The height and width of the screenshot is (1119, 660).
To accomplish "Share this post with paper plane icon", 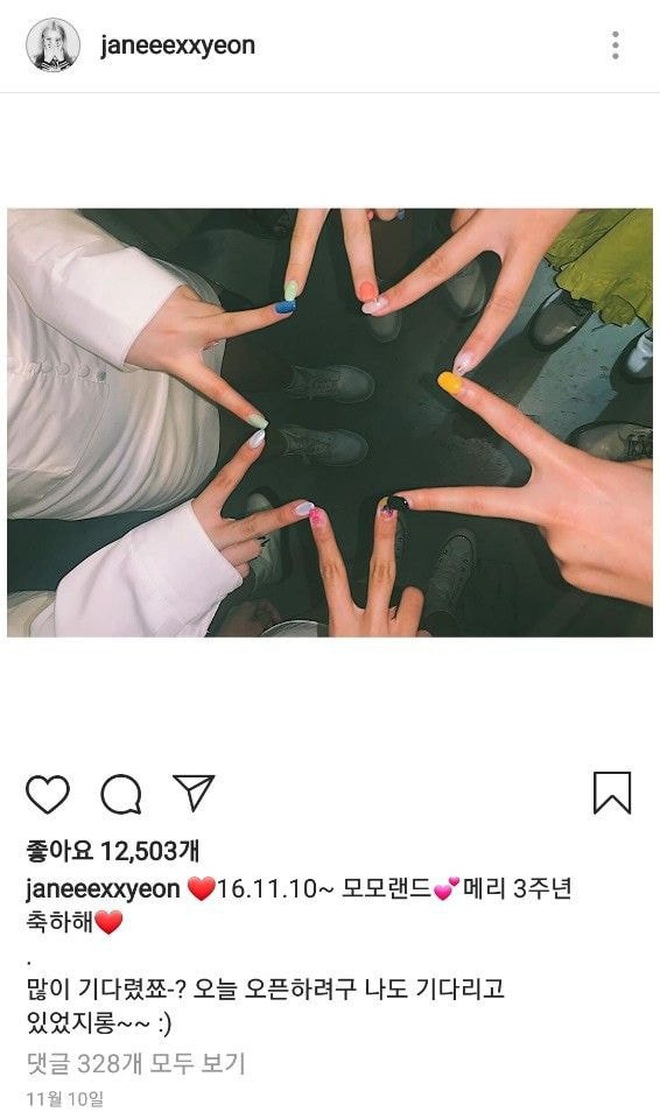I will tap(193, 792).
